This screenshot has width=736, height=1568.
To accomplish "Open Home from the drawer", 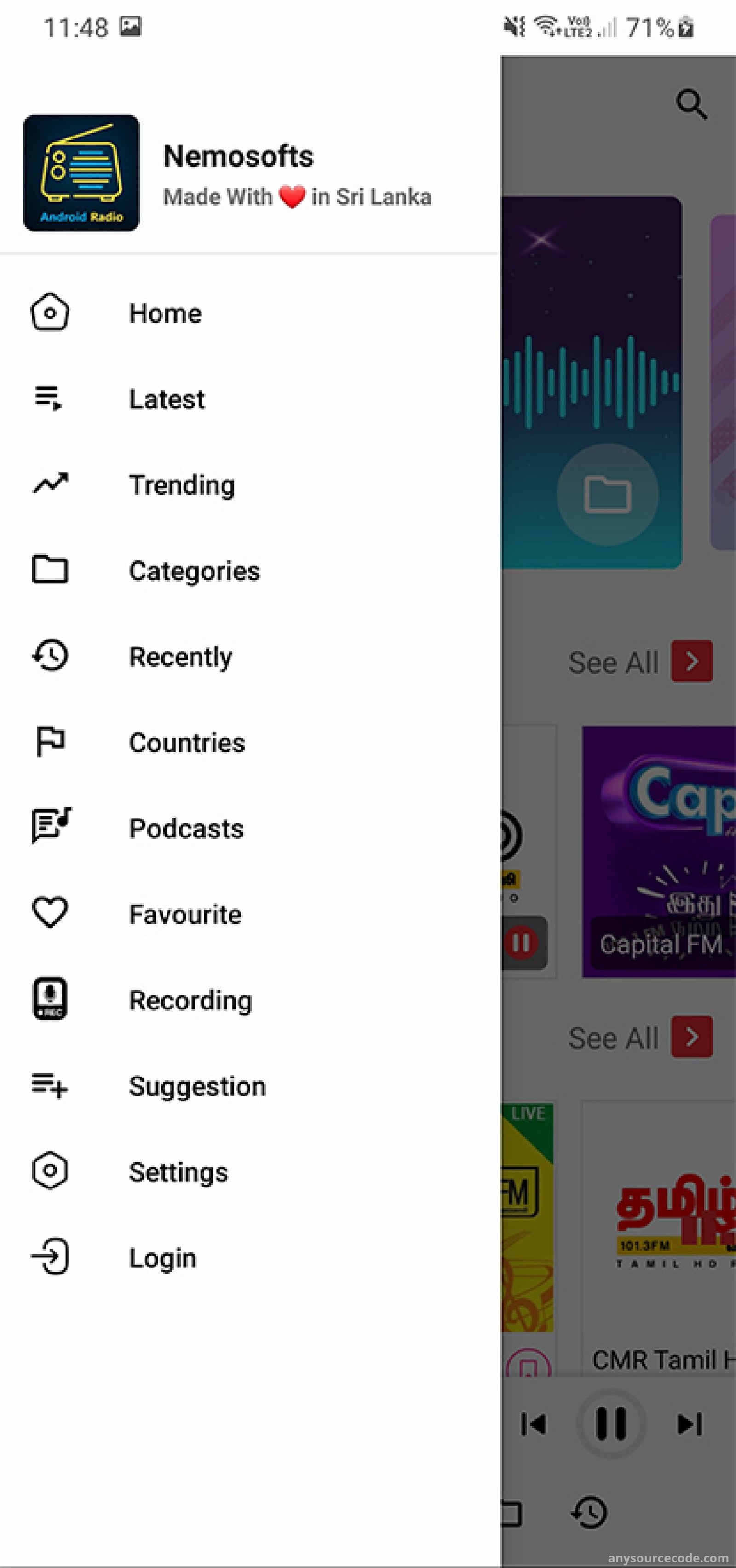I will [x=250, y=313].
